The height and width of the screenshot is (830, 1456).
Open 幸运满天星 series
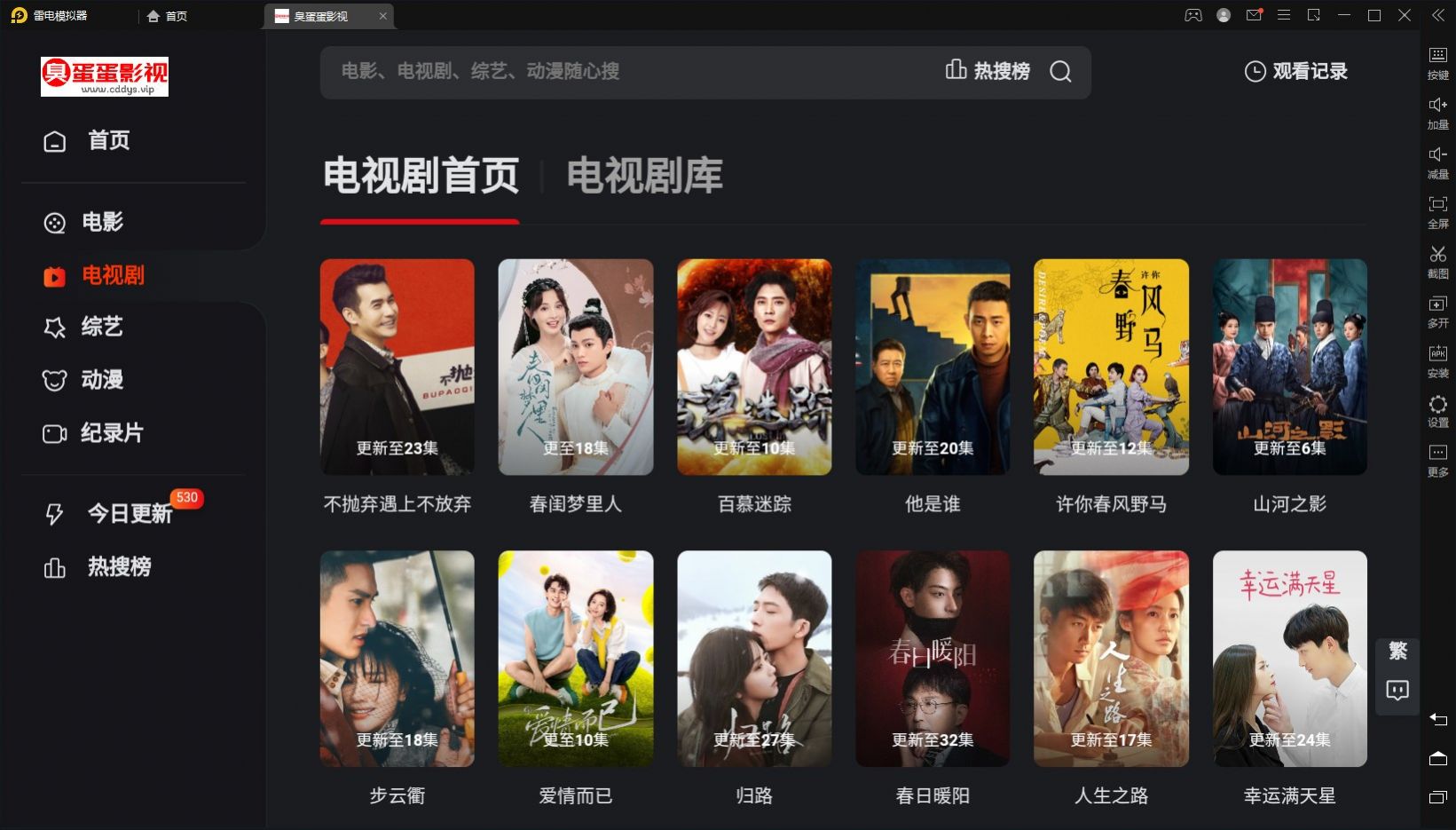(x=1289, y=659)
